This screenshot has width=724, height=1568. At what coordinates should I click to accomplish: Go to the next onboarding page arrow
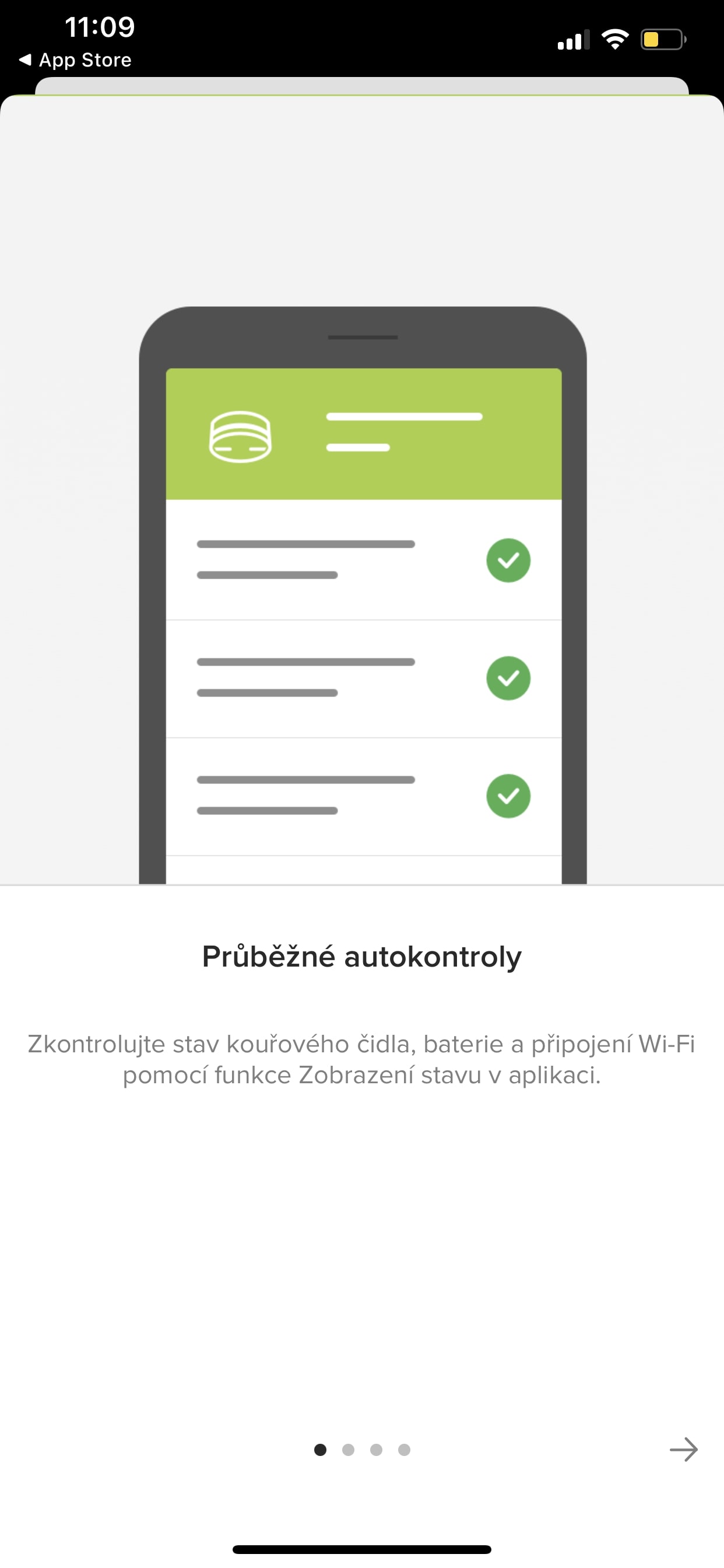pos(683,1450)
